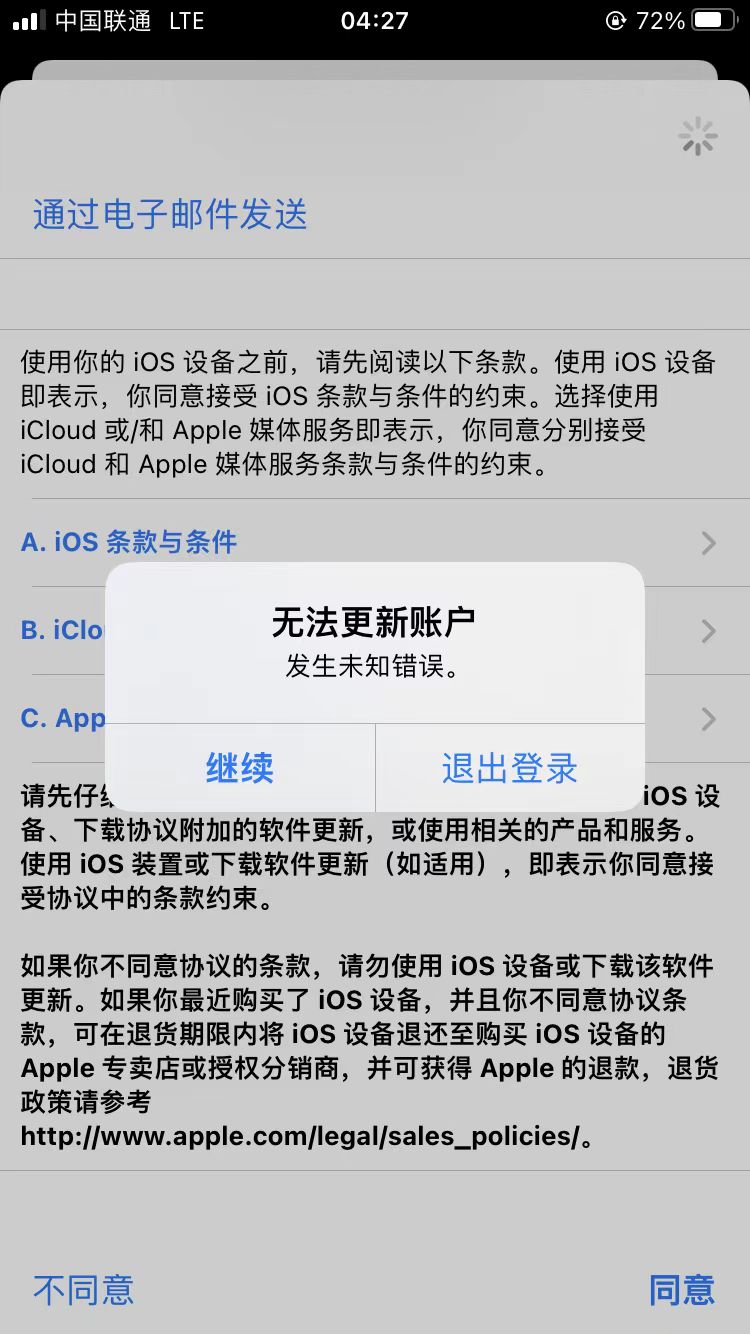Tap 继续 in the error dialog

[x=240, y=768]
